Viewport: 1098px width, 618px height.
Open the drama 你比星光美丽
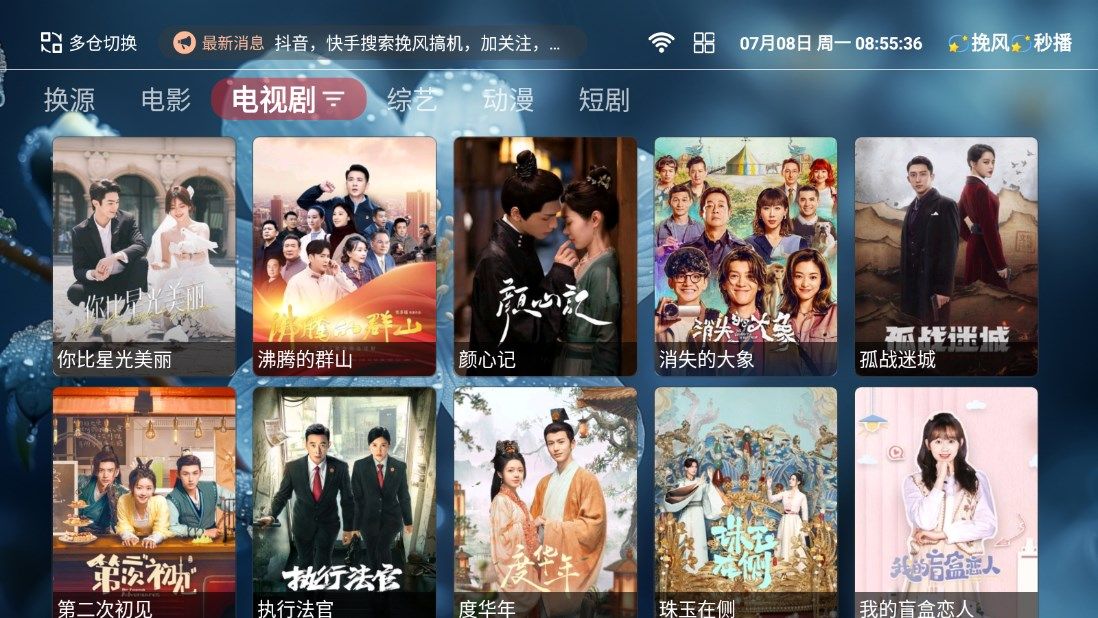[144, 256]
